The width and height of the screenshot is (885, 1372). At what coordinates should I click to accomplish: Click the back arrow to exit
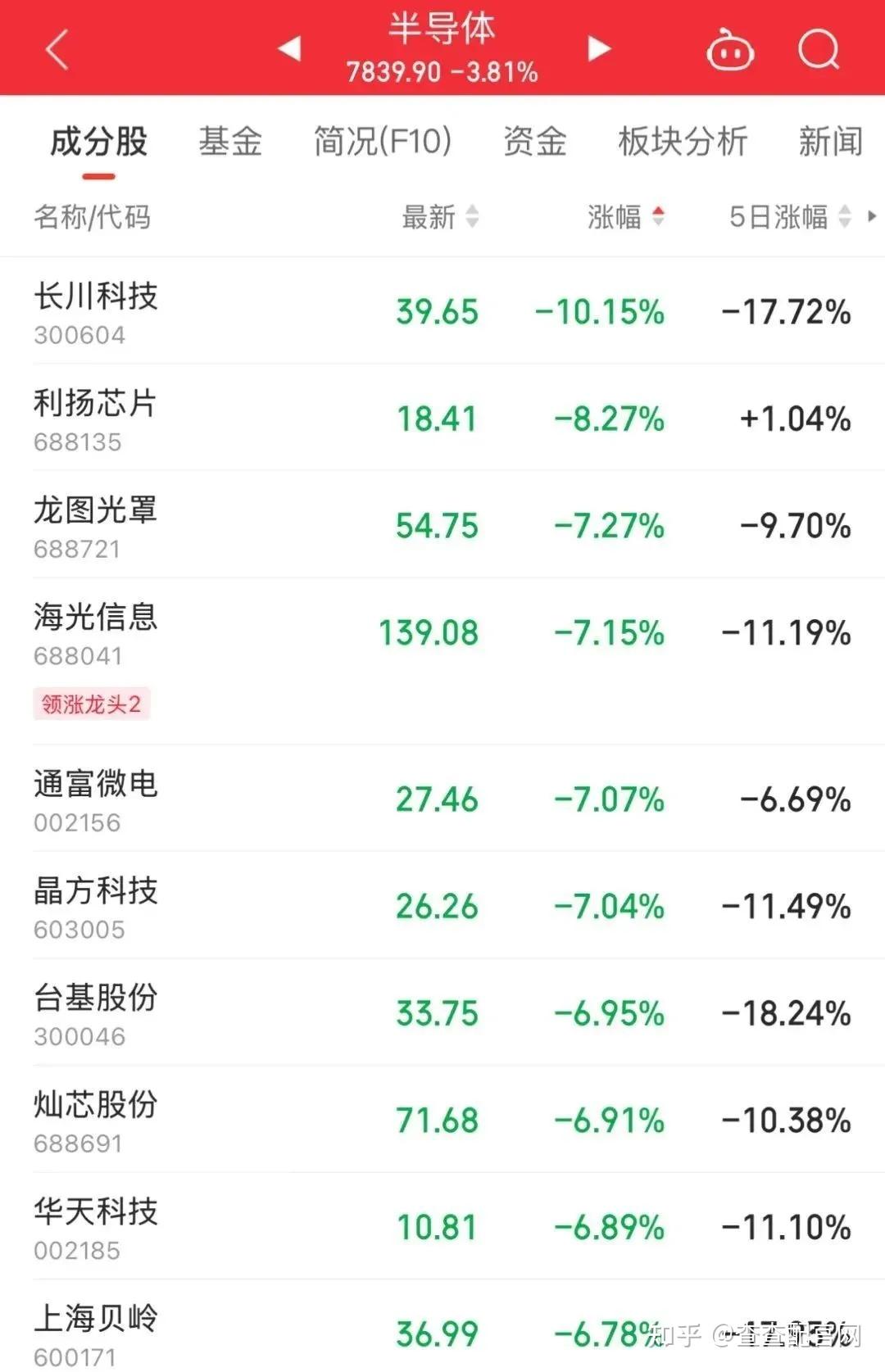pyautogui.click(x=56, y=50)
